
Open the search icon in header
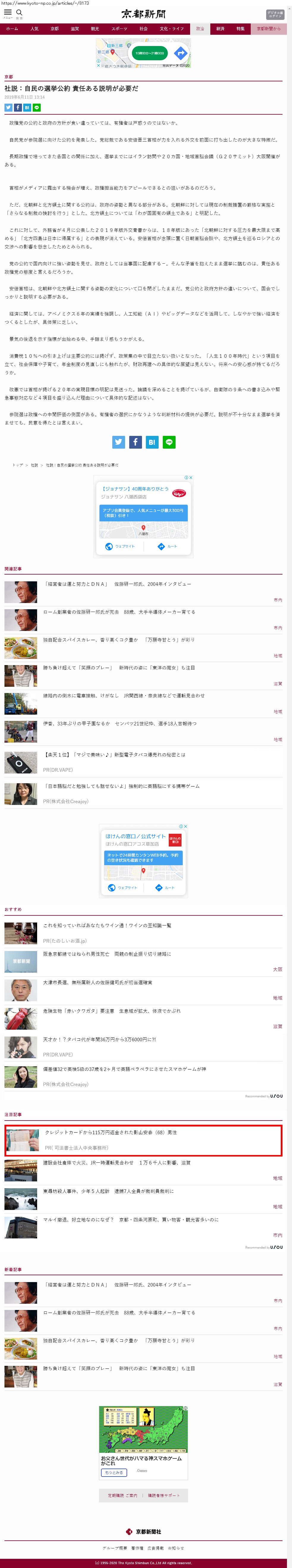coord(19,13)
